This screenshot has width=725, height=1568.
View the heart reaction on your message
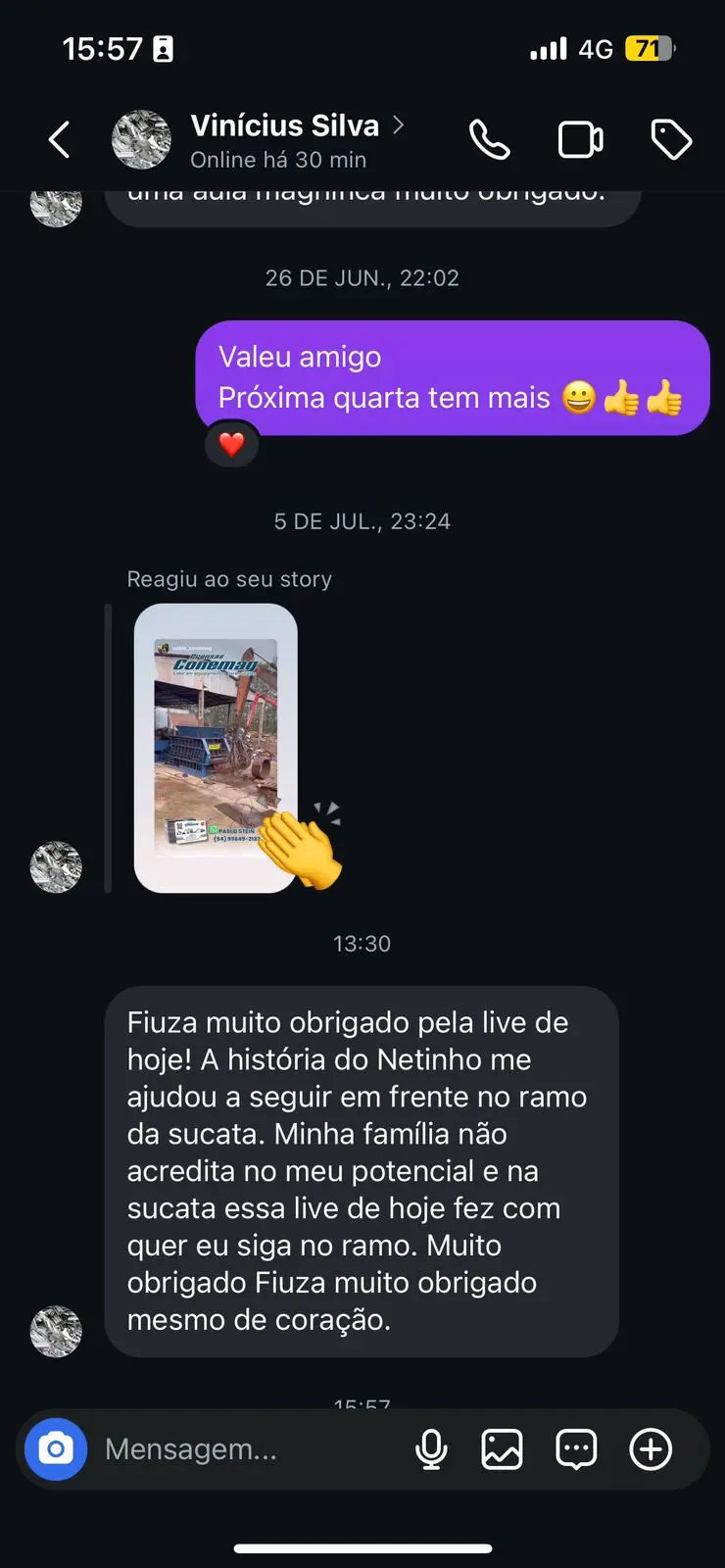pyautogui.click(x=231, y=444)
